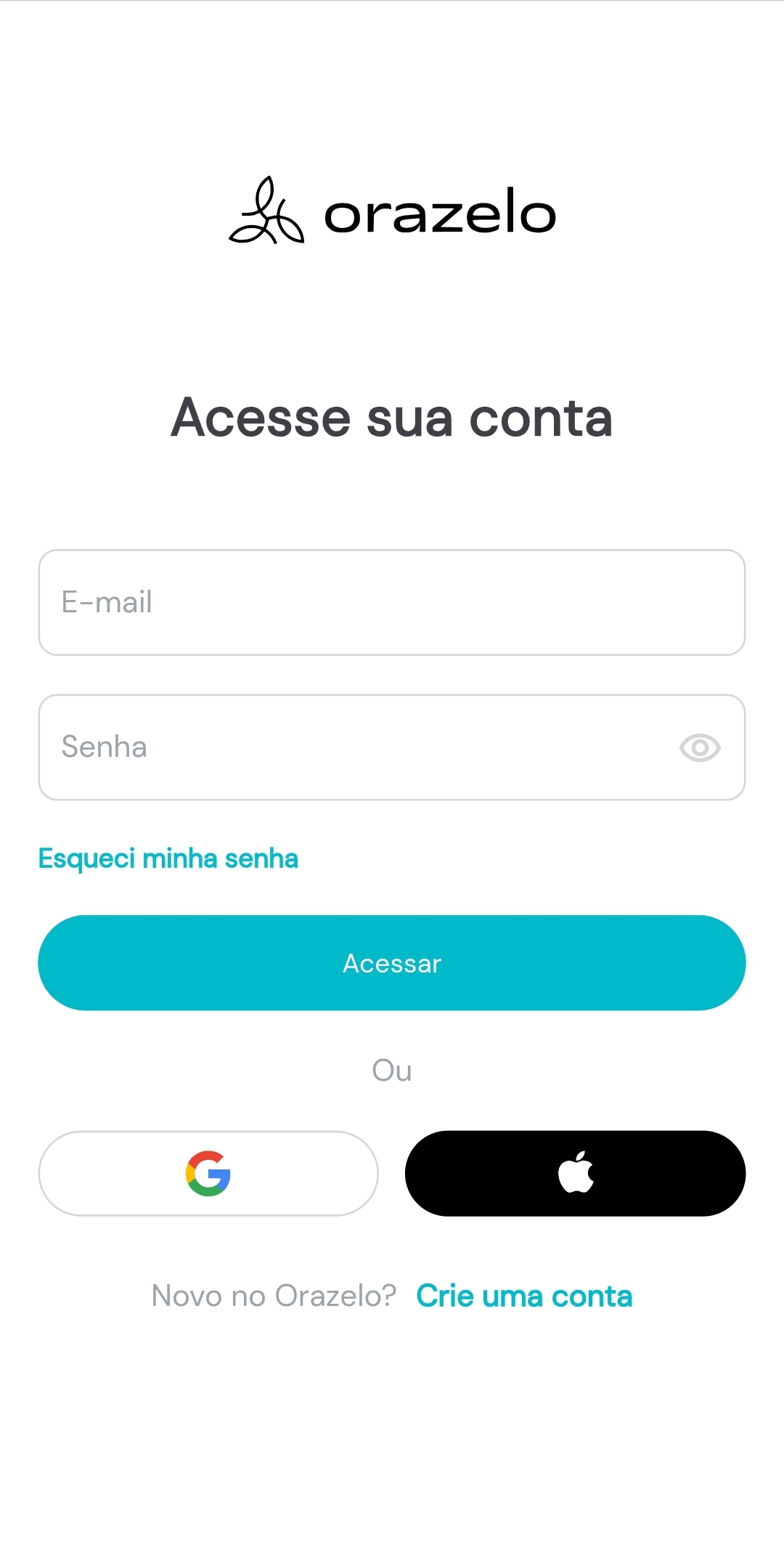
Task: Show password with the eye icon
Action: (700, 747)
